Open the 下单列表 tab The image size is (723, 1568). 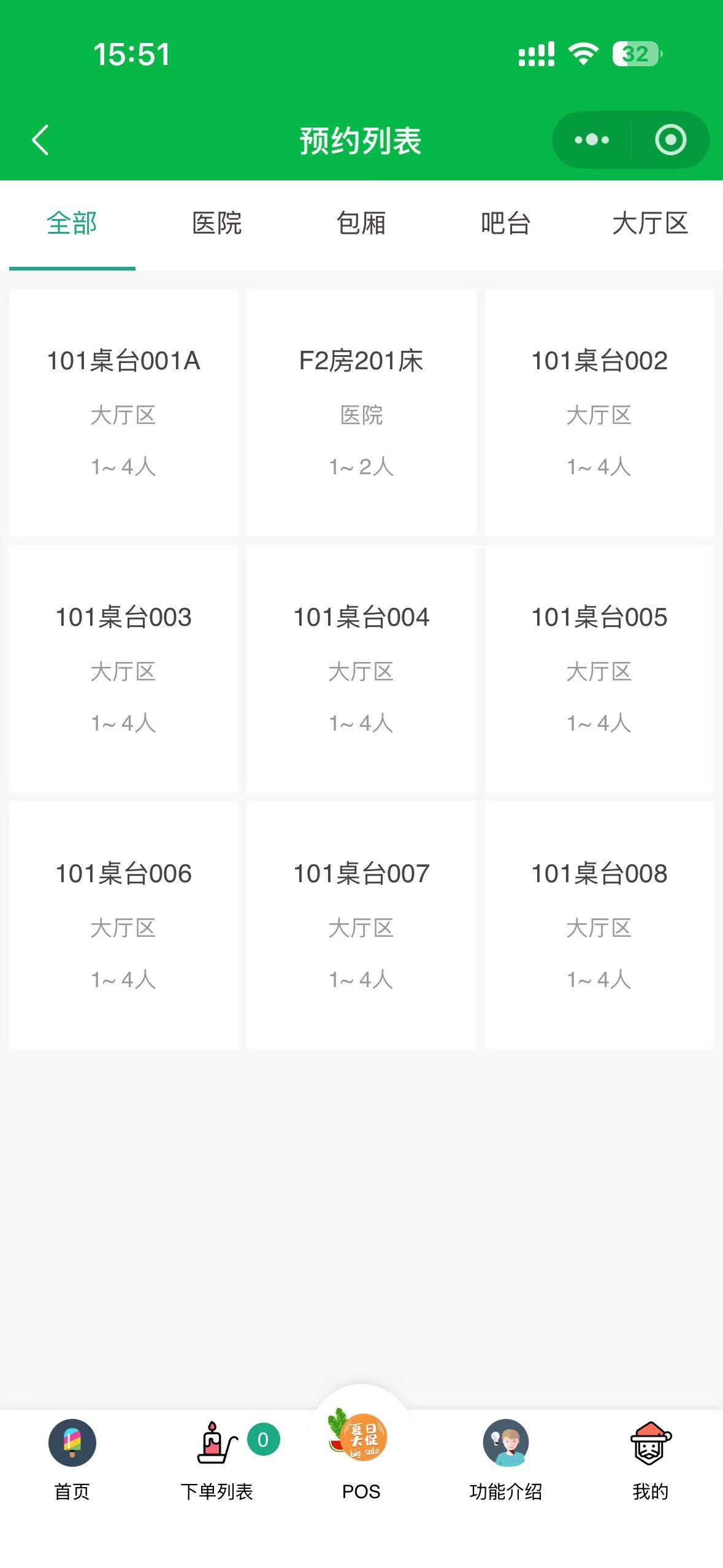coord(216,1460)
